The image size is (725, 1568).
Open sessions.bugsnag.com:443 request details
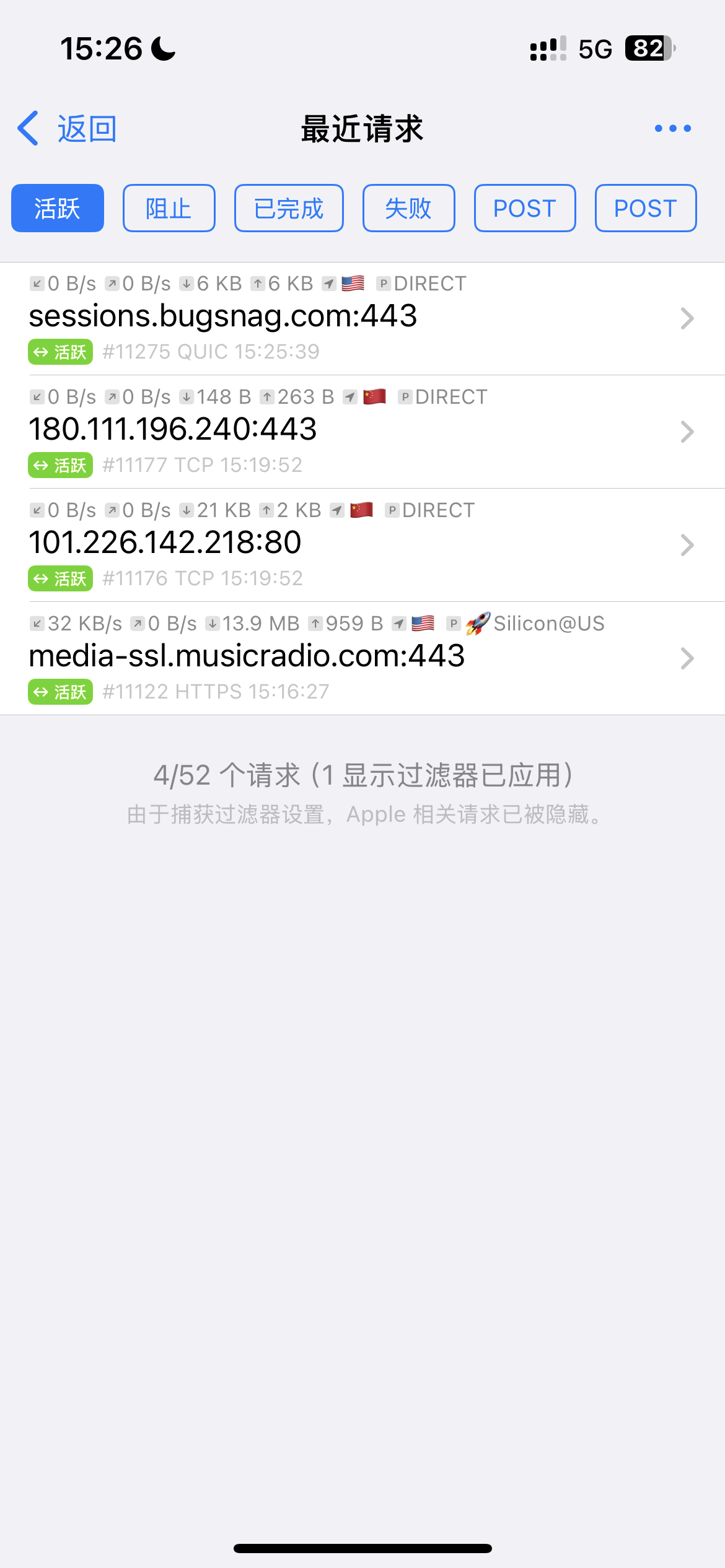coord(362,318)
